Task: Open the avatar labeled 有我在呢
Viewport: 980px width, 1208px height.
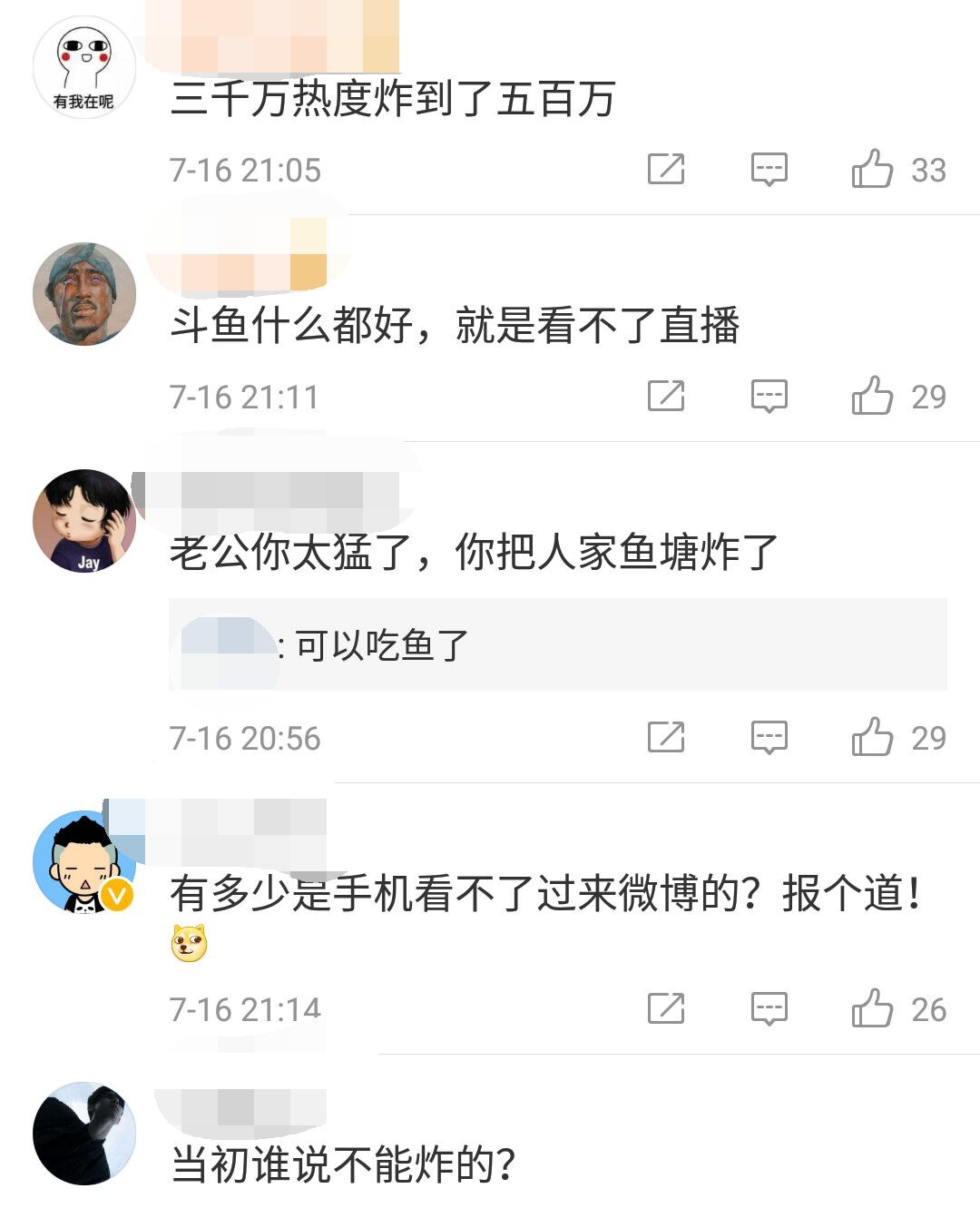Action: tap(84, 64)
